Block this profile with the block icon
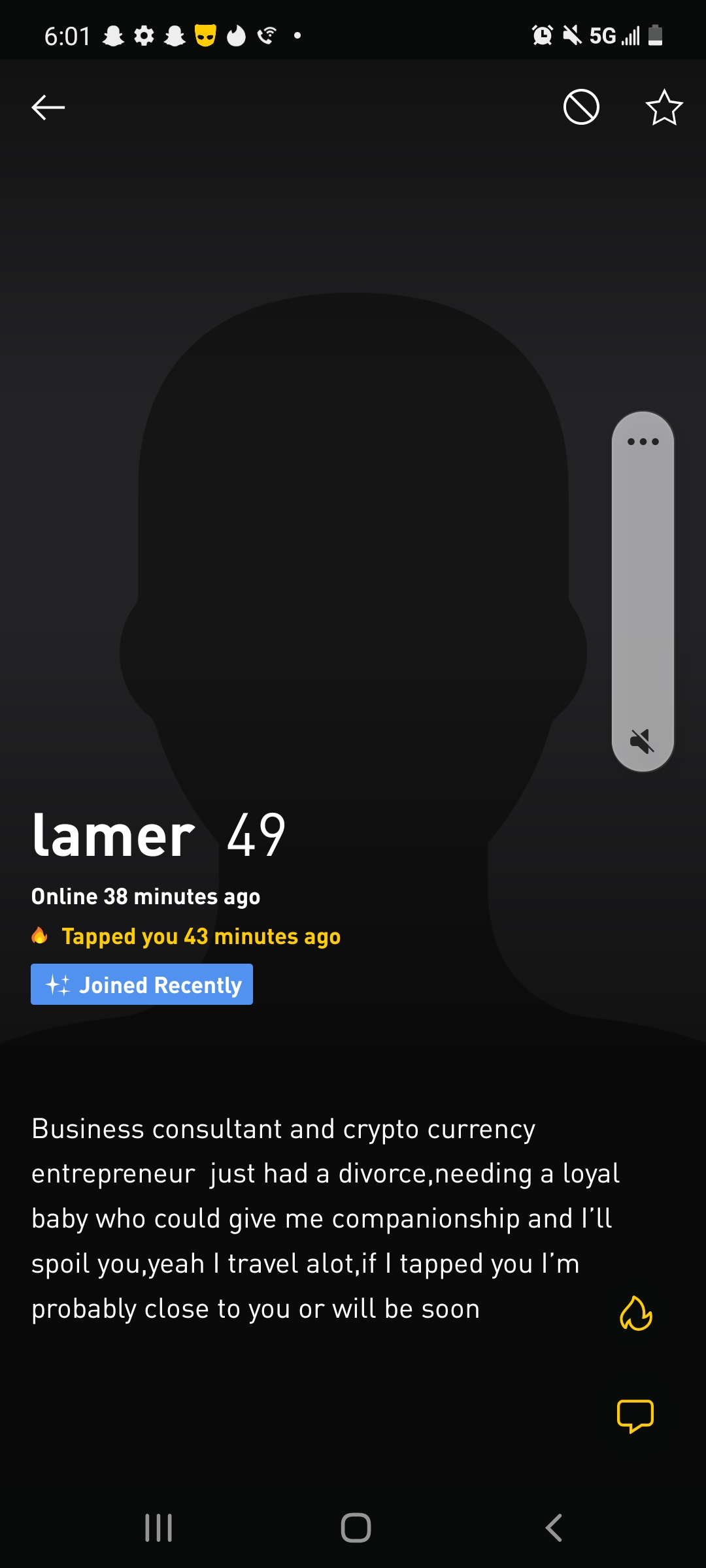This screenshot has width=706, height=1568. click(581, 107)
